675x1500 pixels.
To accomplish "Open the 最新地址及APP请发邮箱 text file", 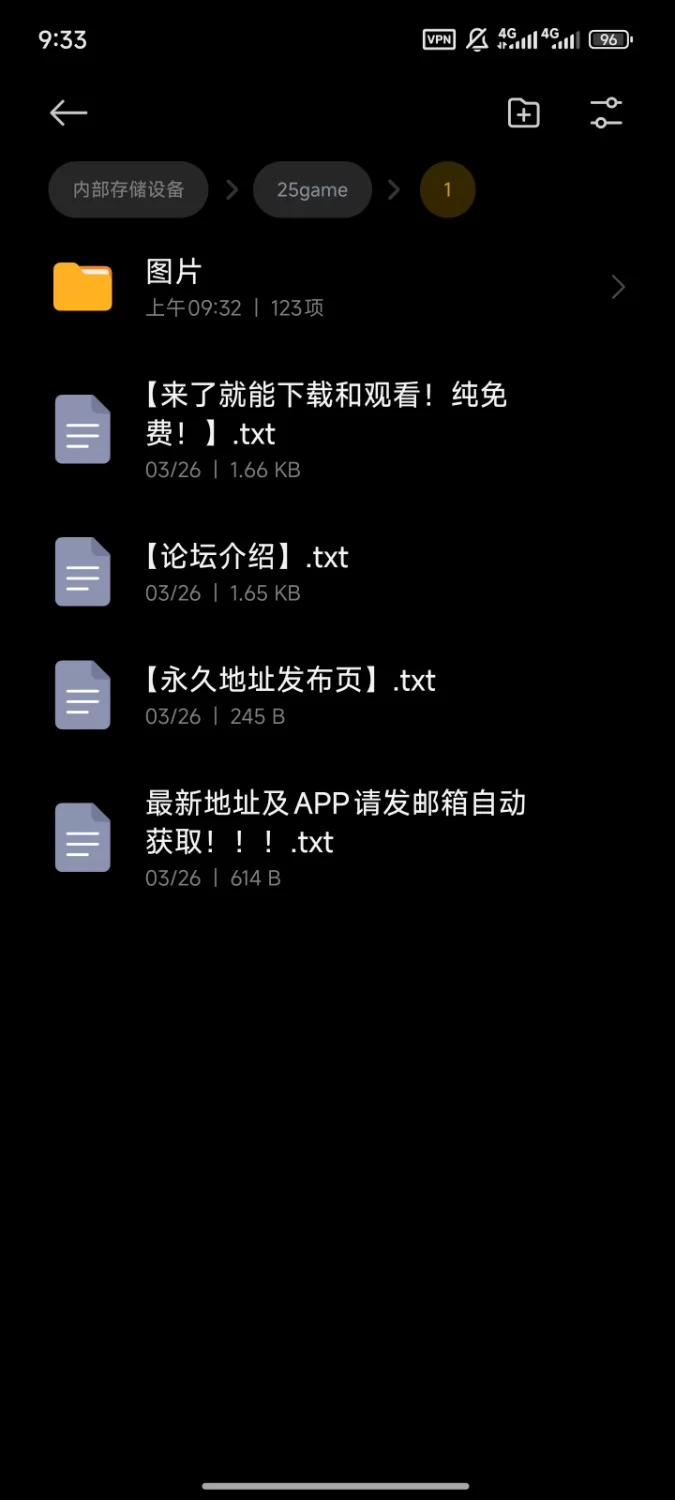I will coord(335,838).
